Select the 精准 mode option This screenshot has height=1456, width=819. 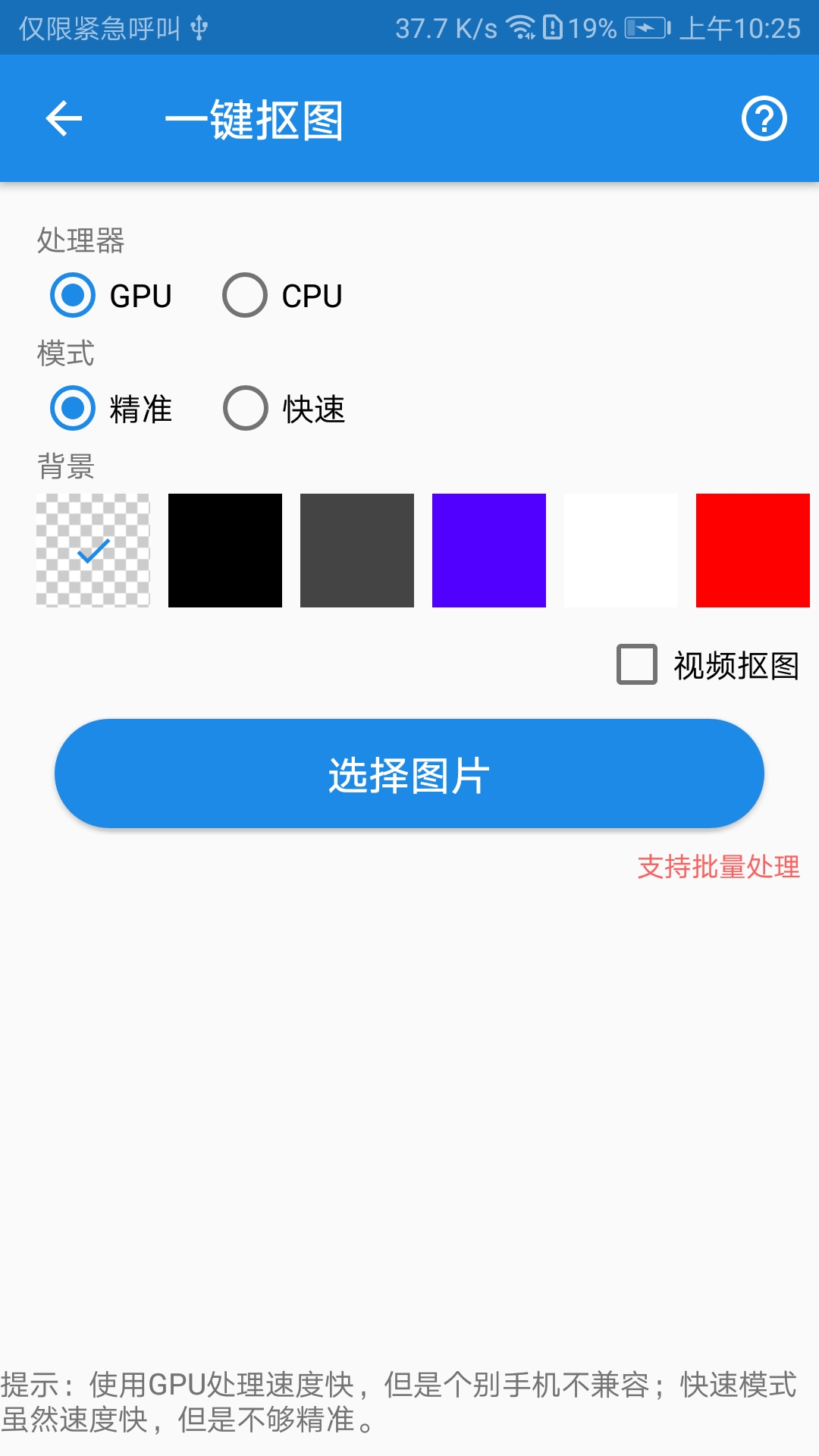[72, 409]
